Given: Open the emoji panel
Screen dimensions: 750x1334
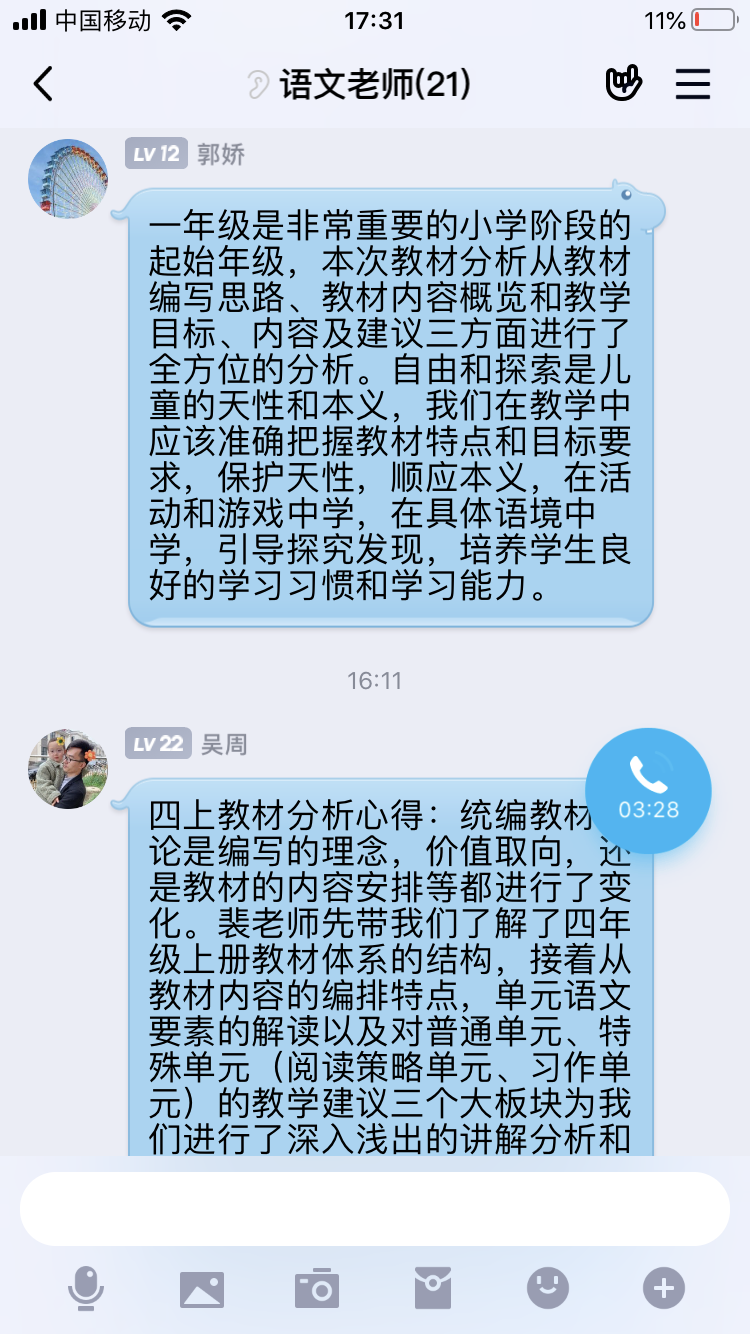Looking at the screenshot, I should click(x=548, y=1288).
